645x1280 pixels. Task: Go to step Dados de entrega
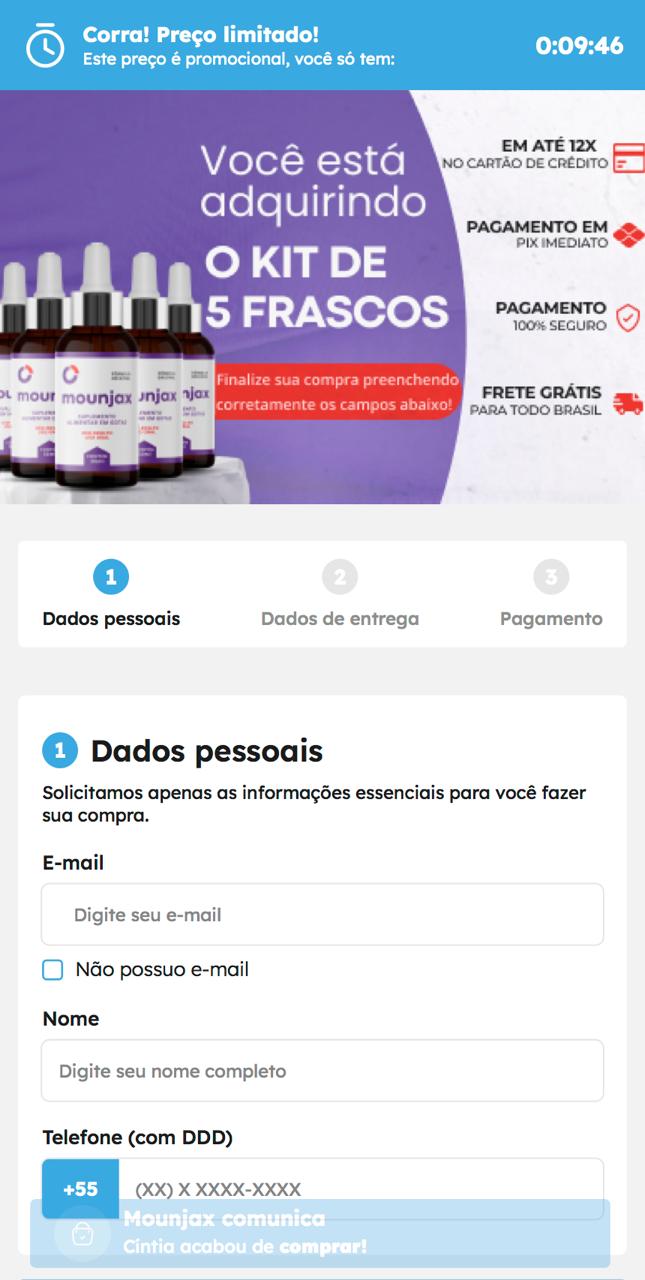tap(339, 595)
